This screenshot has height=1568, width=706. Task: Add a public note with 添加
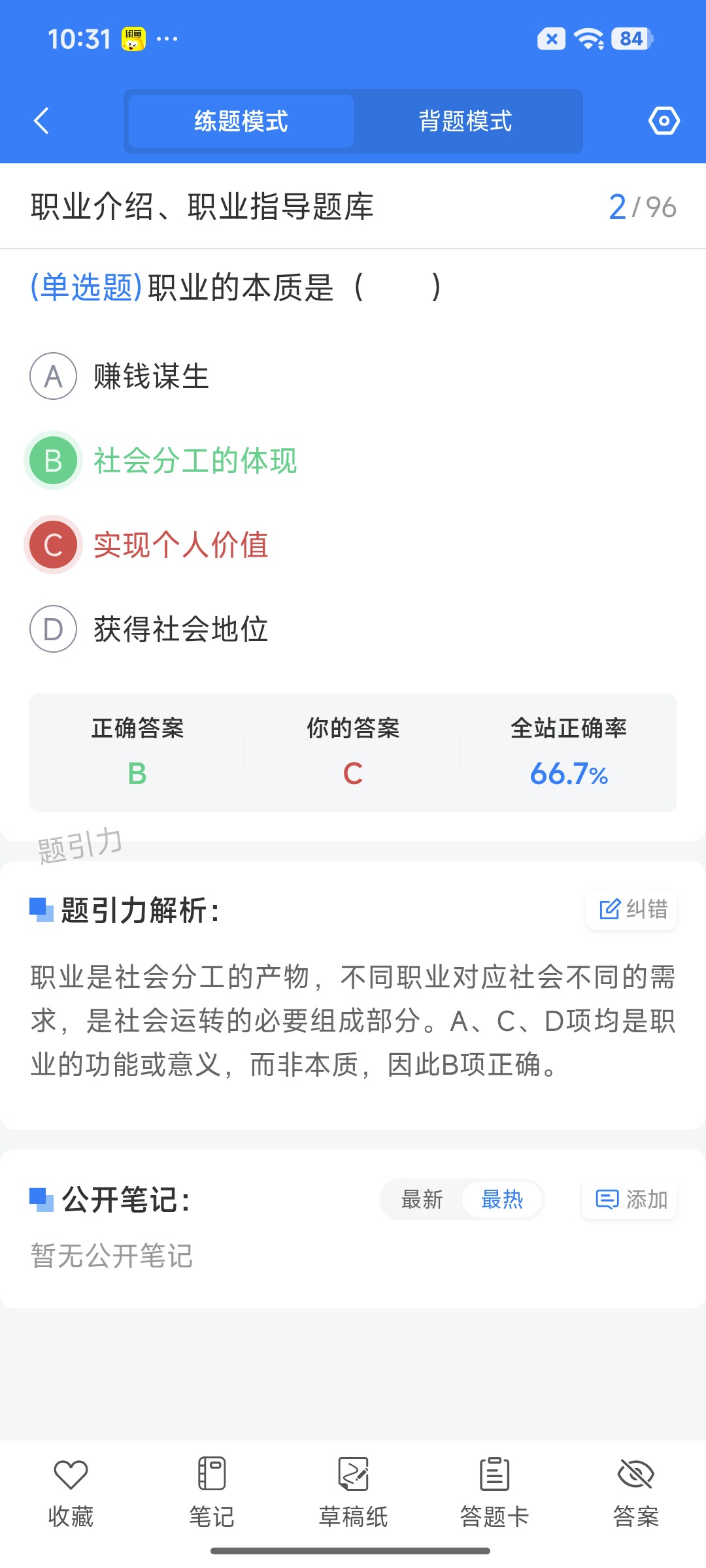[x=629, y=1200]
